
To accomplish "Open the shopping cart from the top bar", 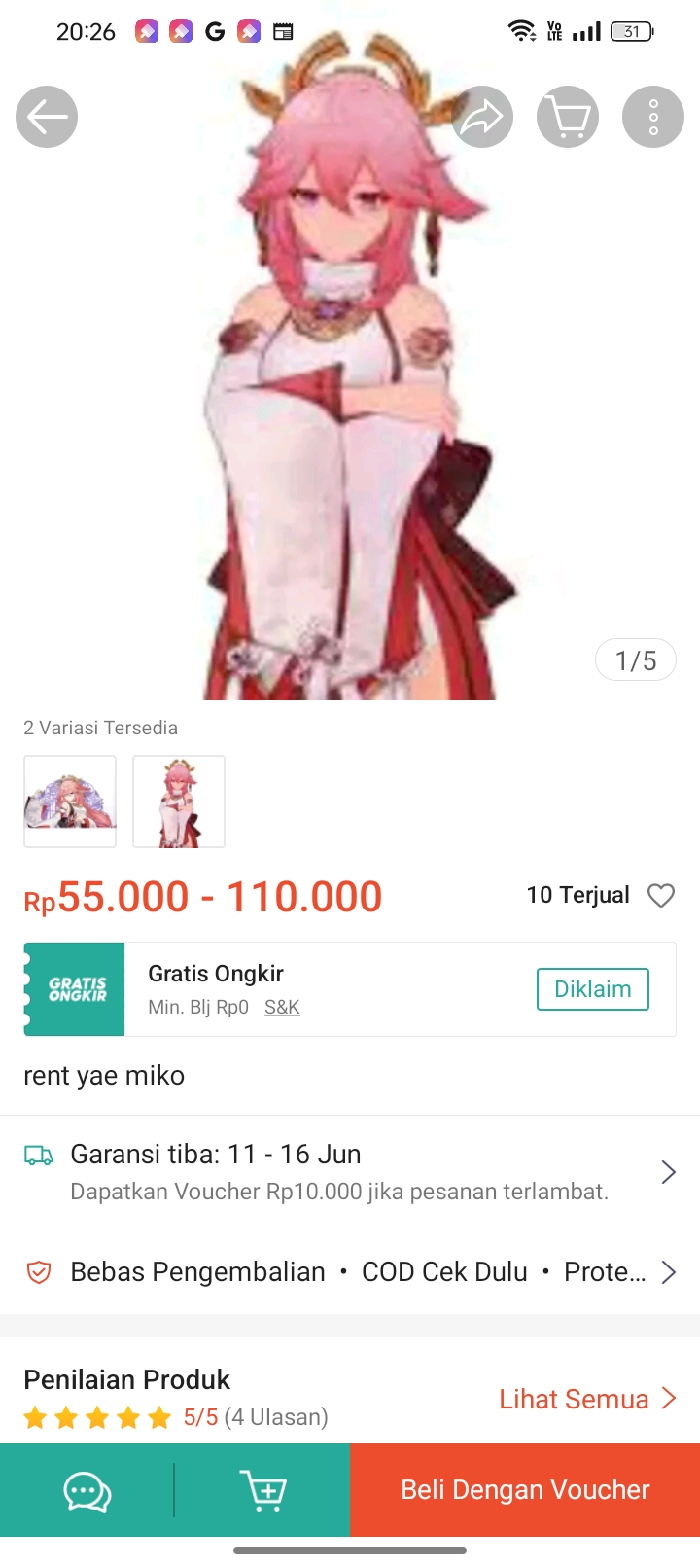I will pos(568,116).
